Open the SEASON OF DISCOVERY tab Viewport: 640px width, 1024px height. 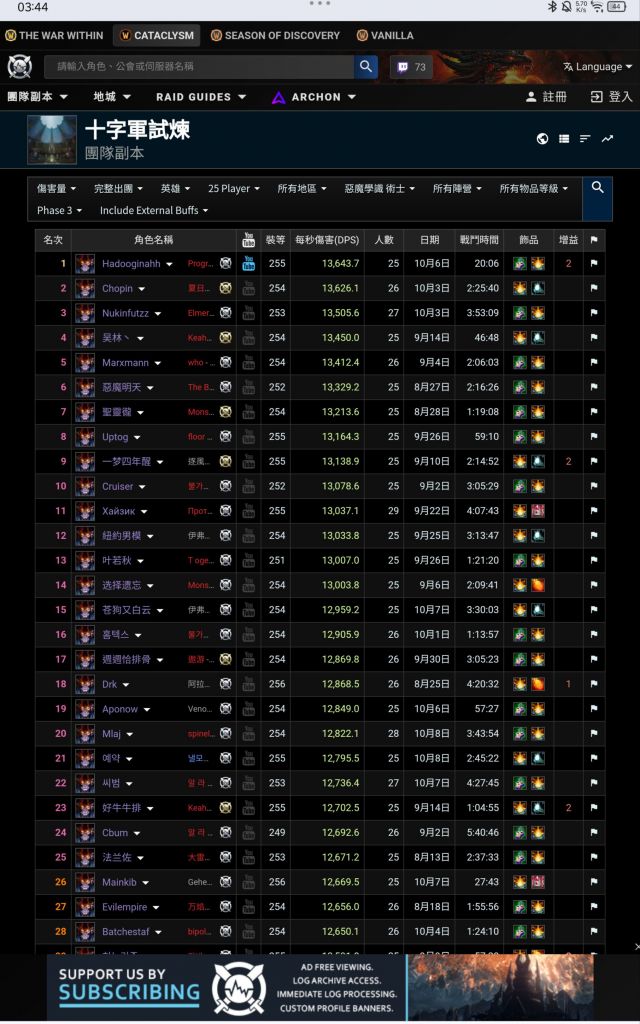(274, 35)
